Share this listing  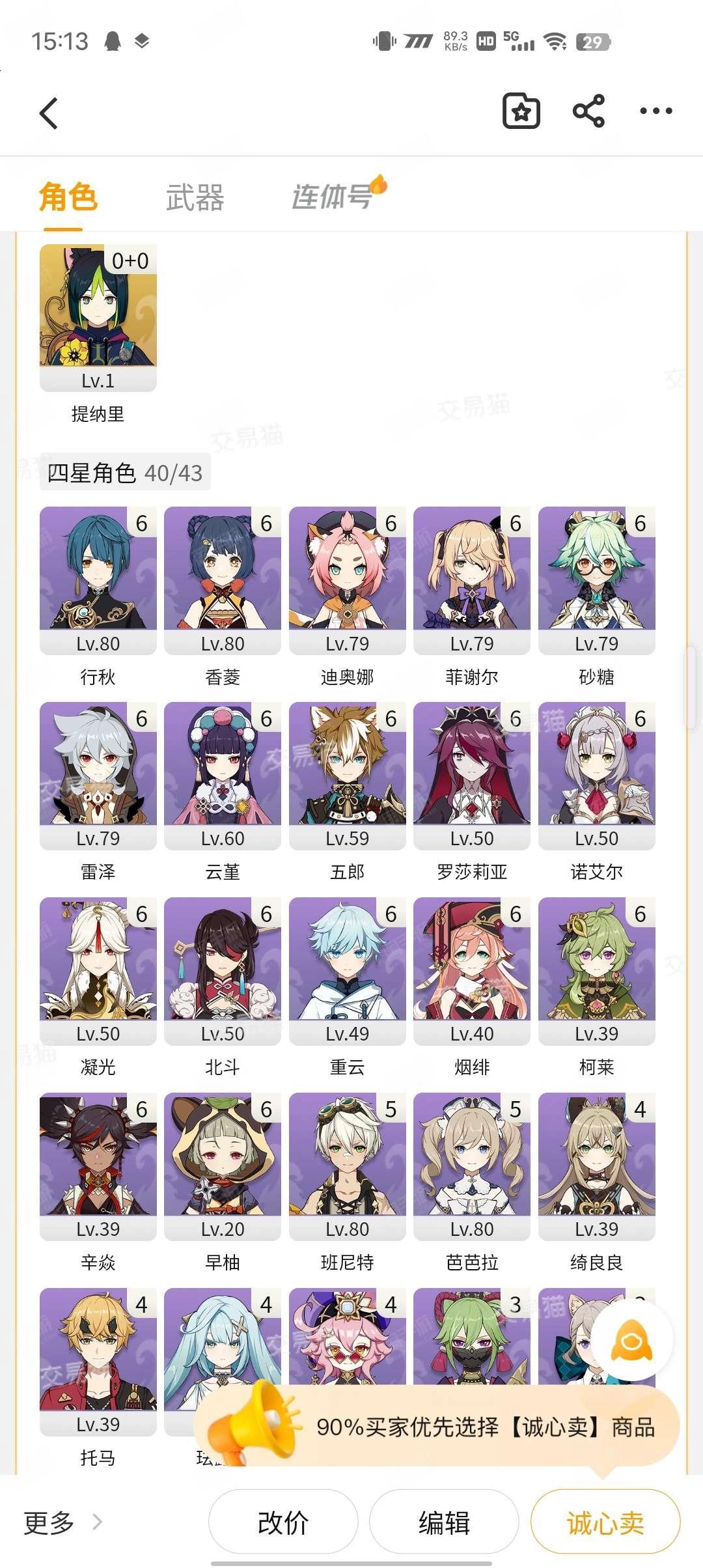[x=588, y=111]
